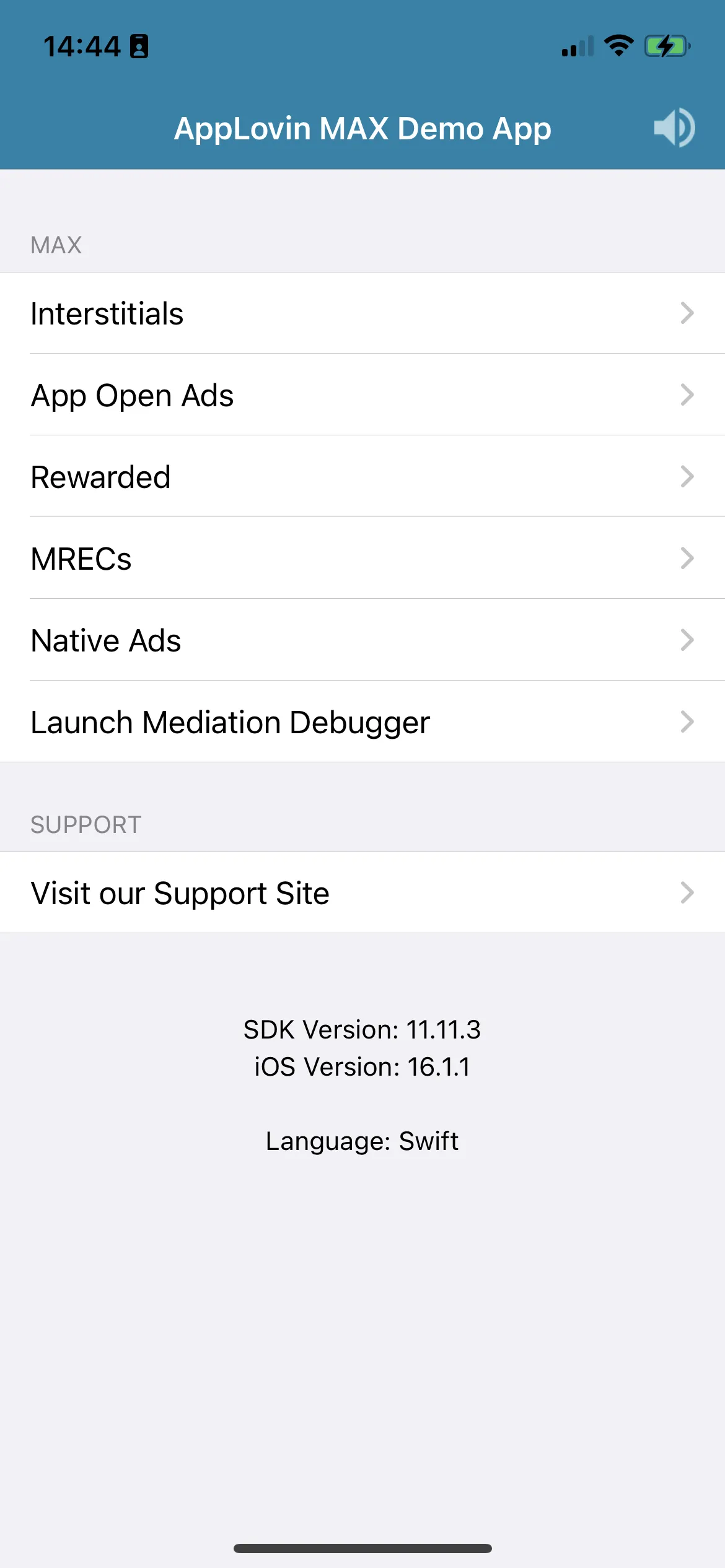Tap the SIM card status icon

[x=139, y=45]
